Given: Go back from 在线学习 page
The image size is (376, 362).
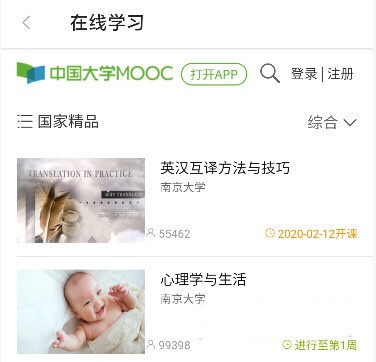Looking at the screenshot, I should [x=26, y=23].
